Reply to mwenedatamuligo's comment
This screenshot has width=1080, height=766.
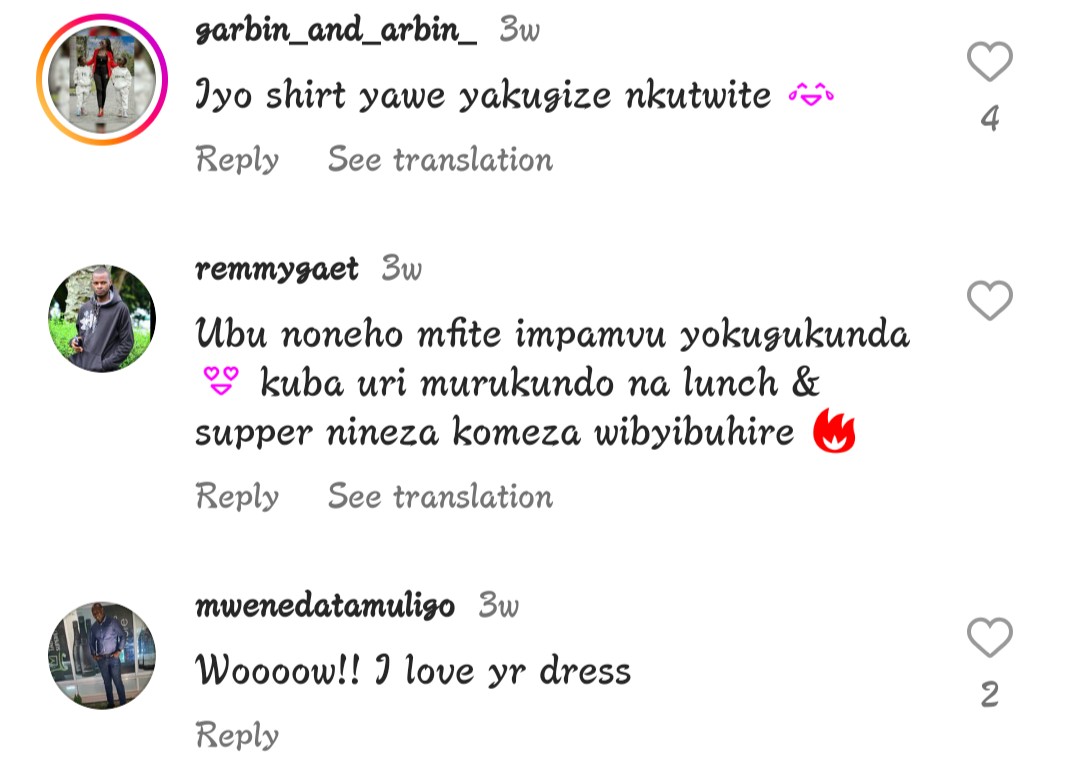(237, 735)
